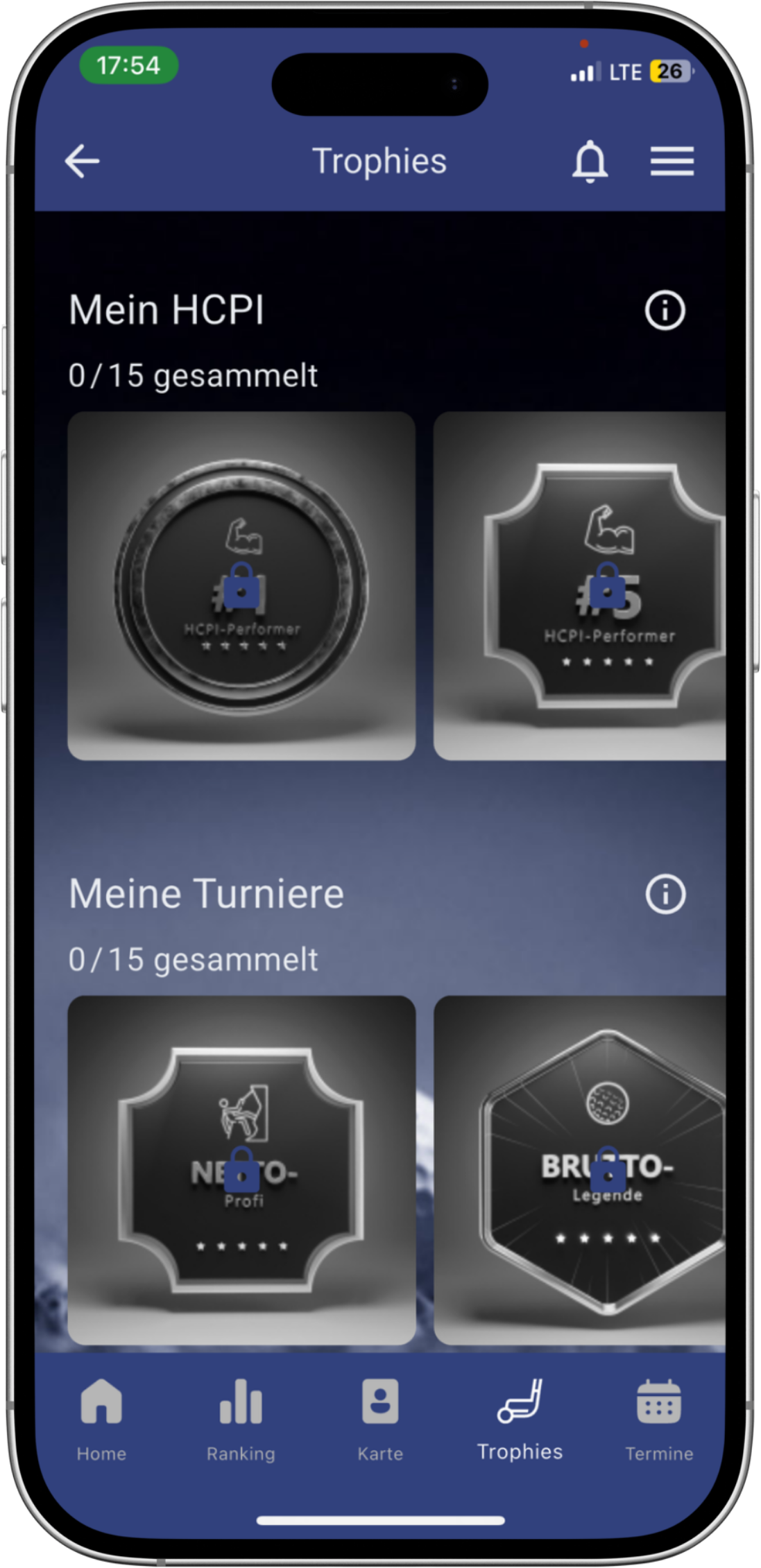Switch to the Home tab
761x1568 pixels.
pos(101,1418)
